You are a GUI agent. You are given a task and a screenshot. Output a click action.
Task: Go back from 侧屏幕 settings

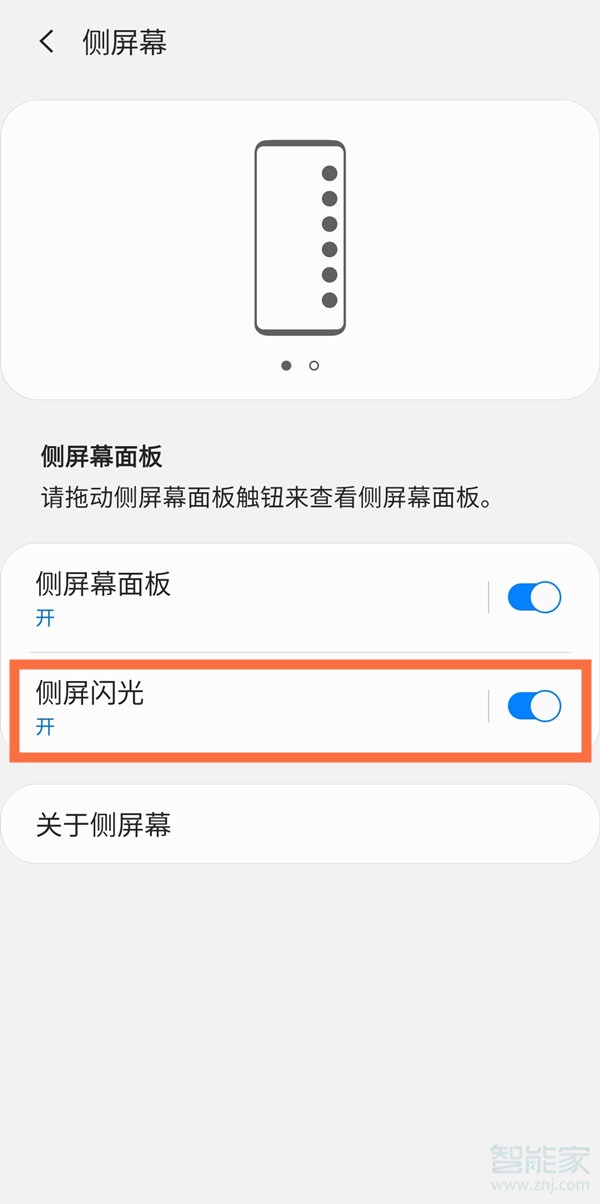click(x=46, y=41)
